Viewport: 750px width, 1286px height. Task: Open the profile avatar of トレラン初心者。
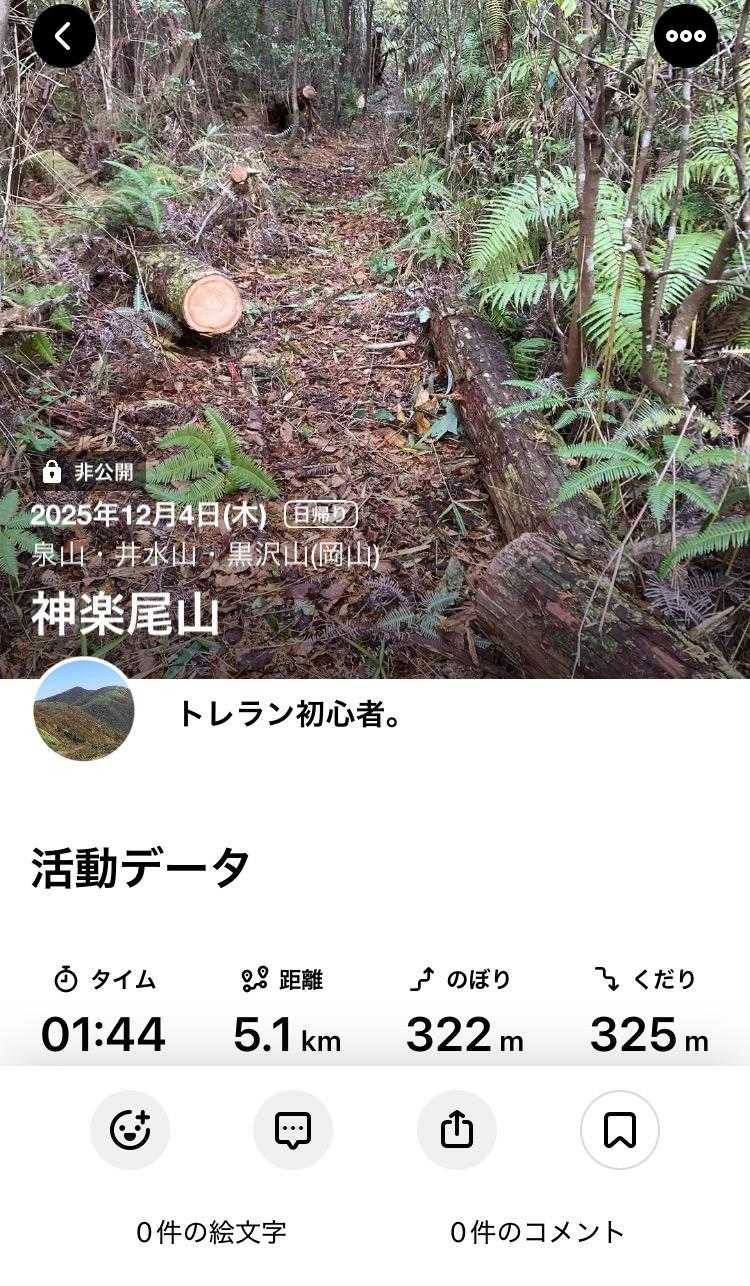tap(84, 708)
